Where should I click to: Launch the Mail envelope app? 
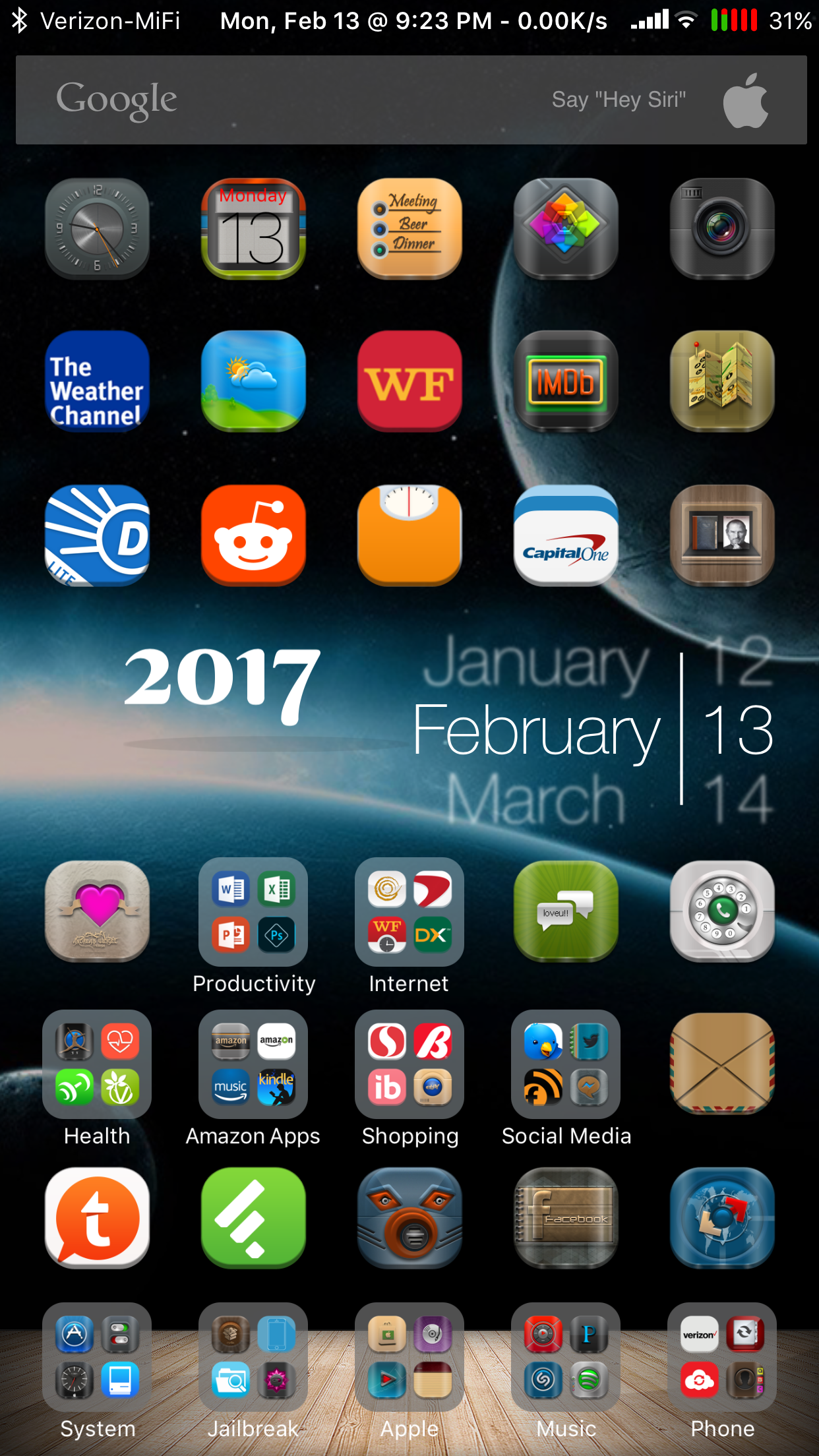pos(722,1064)
